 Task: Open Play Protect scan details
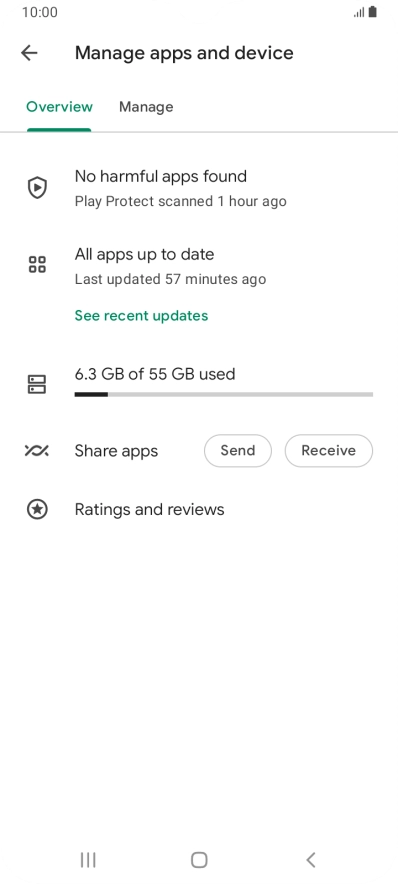coord(199,188)
